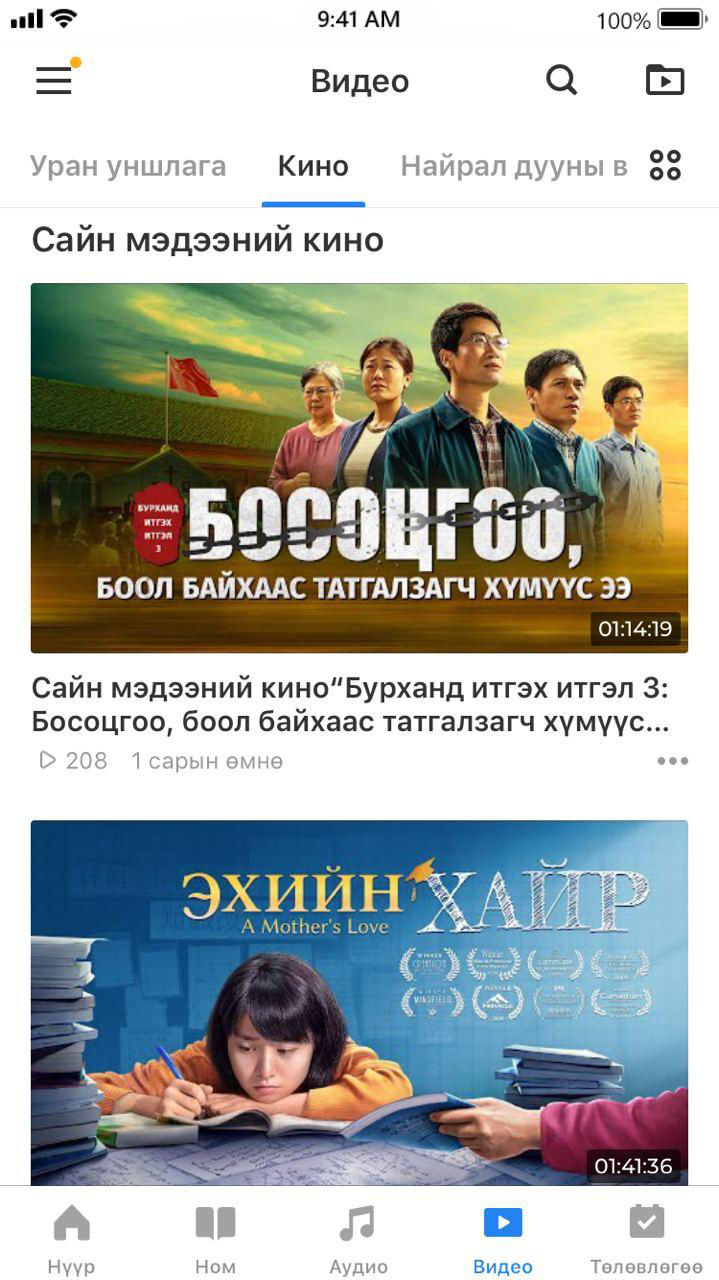Image resolution: width=719 pixels, height=1280 pixels.
Task: Open video search
Action: click(561, 80)
